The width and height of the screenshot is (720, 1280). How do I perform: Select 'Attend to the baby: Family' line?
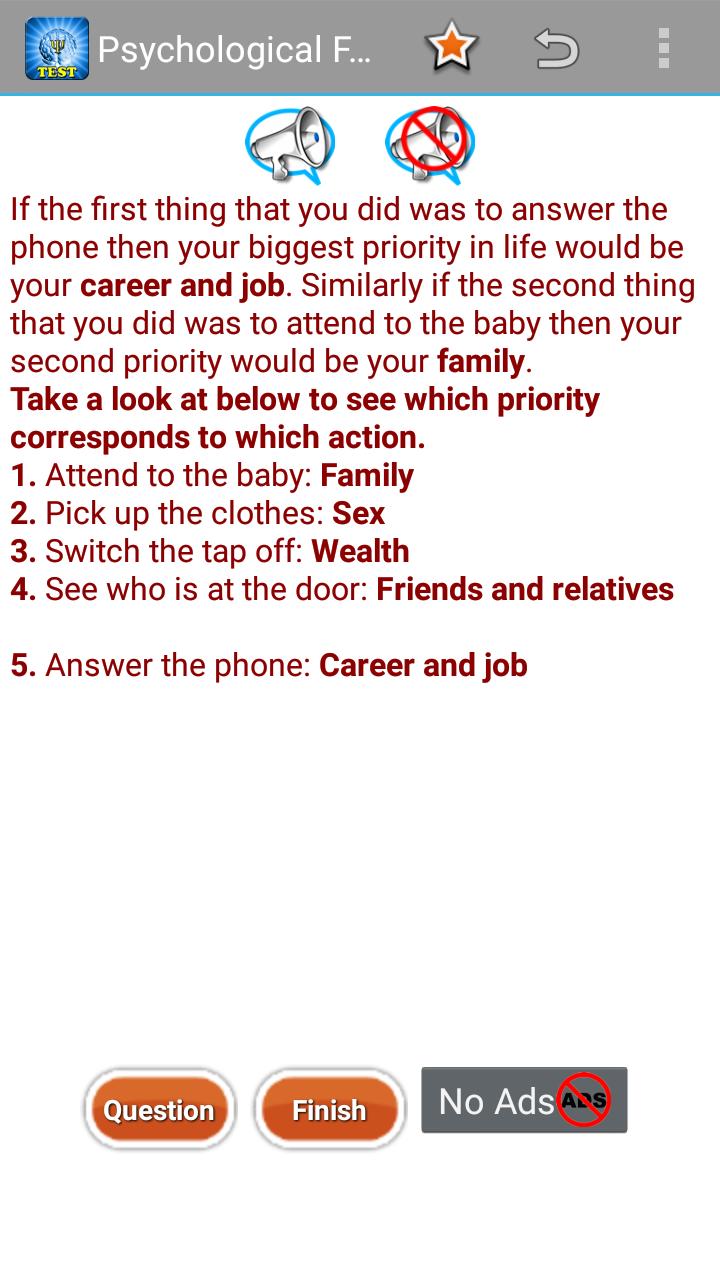[x=210, y=475]
